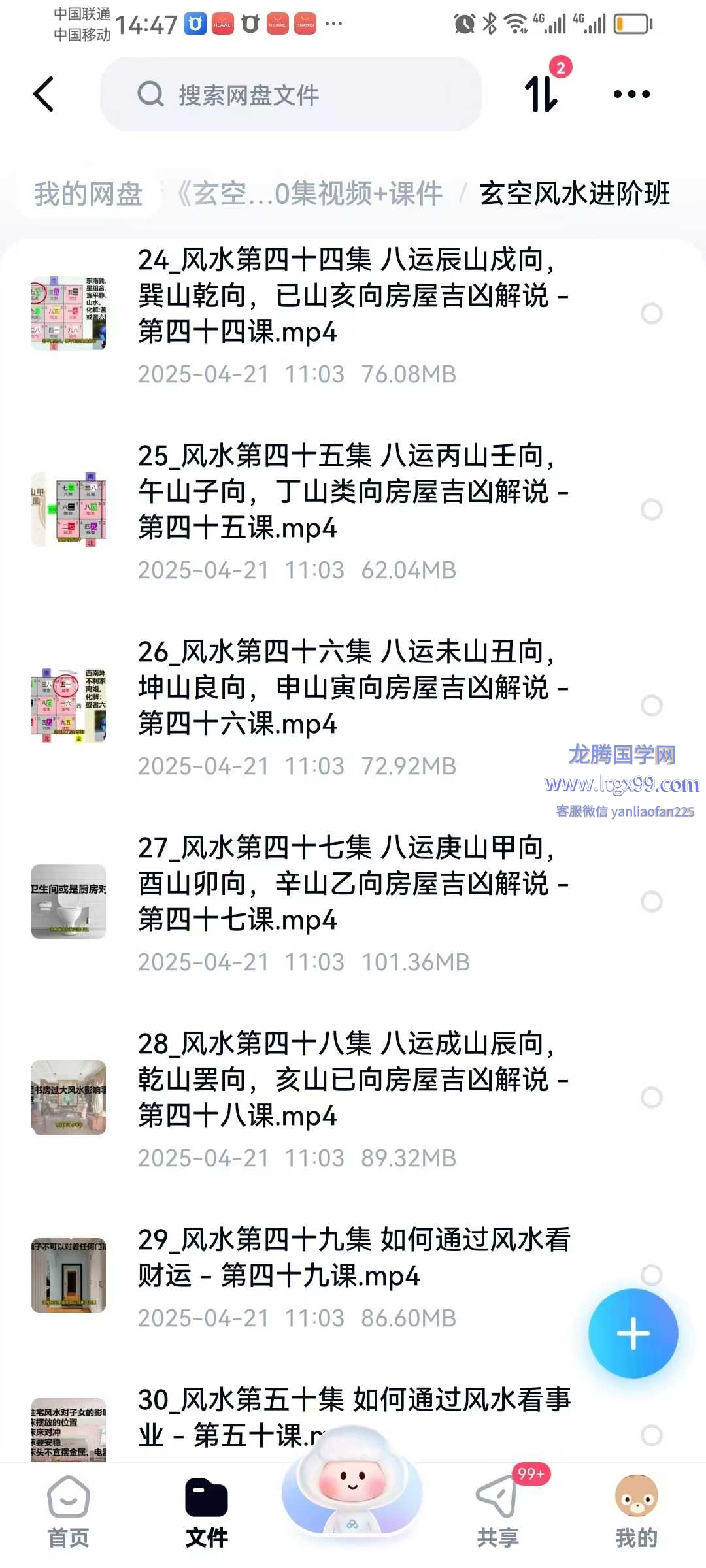Select the checkbox for 25_风水第四十五集

pos(651,510)
